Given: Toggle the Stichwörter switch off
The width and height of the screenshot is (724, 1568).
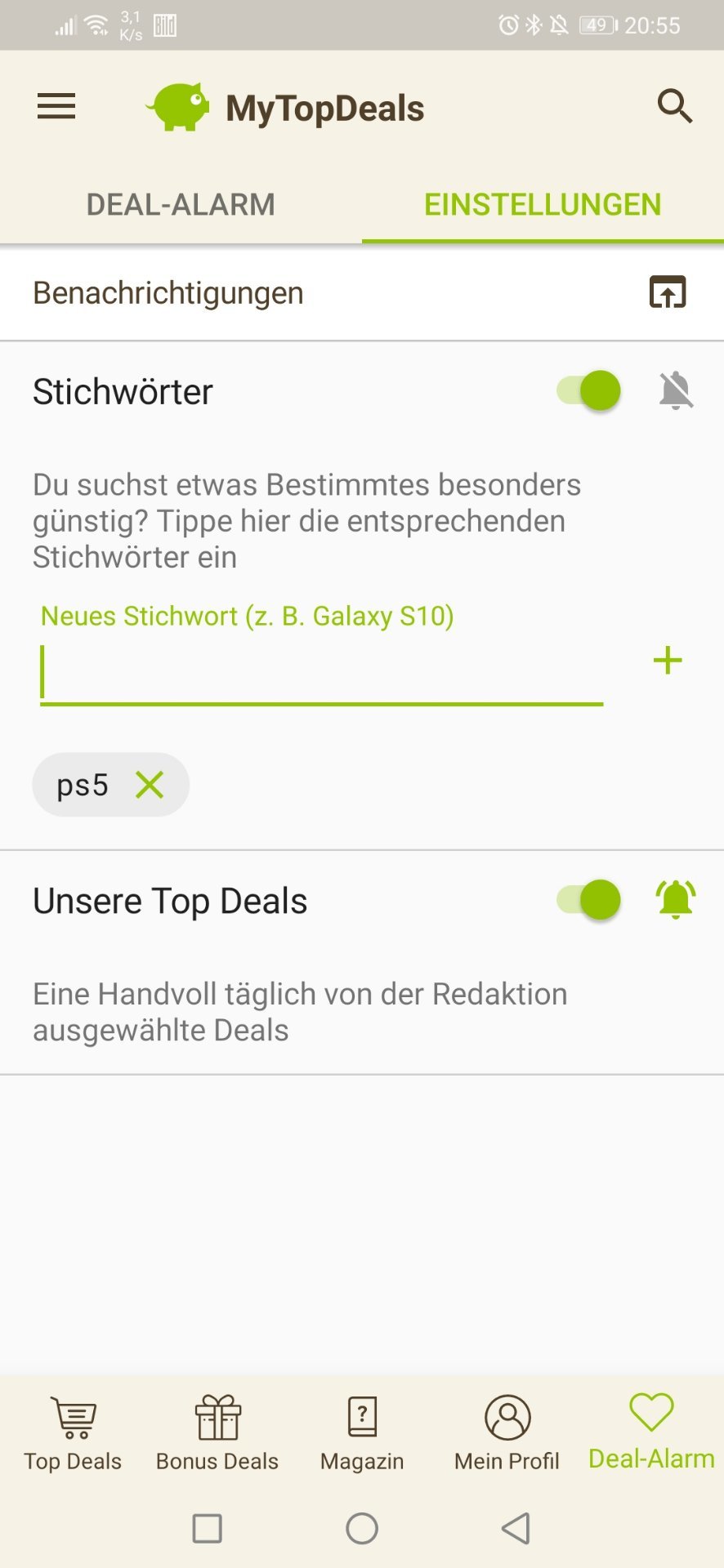Looking at the screenshot, I should (588, 390).
